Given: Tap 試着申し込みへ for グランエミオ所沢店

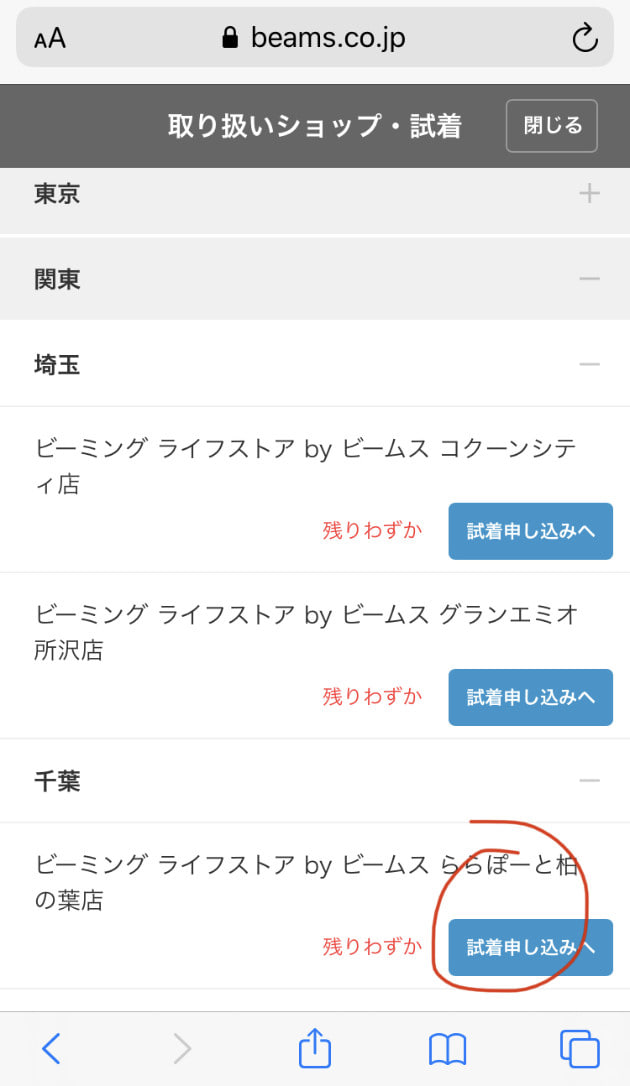Looking at the screenshot, I should [530, 697].
